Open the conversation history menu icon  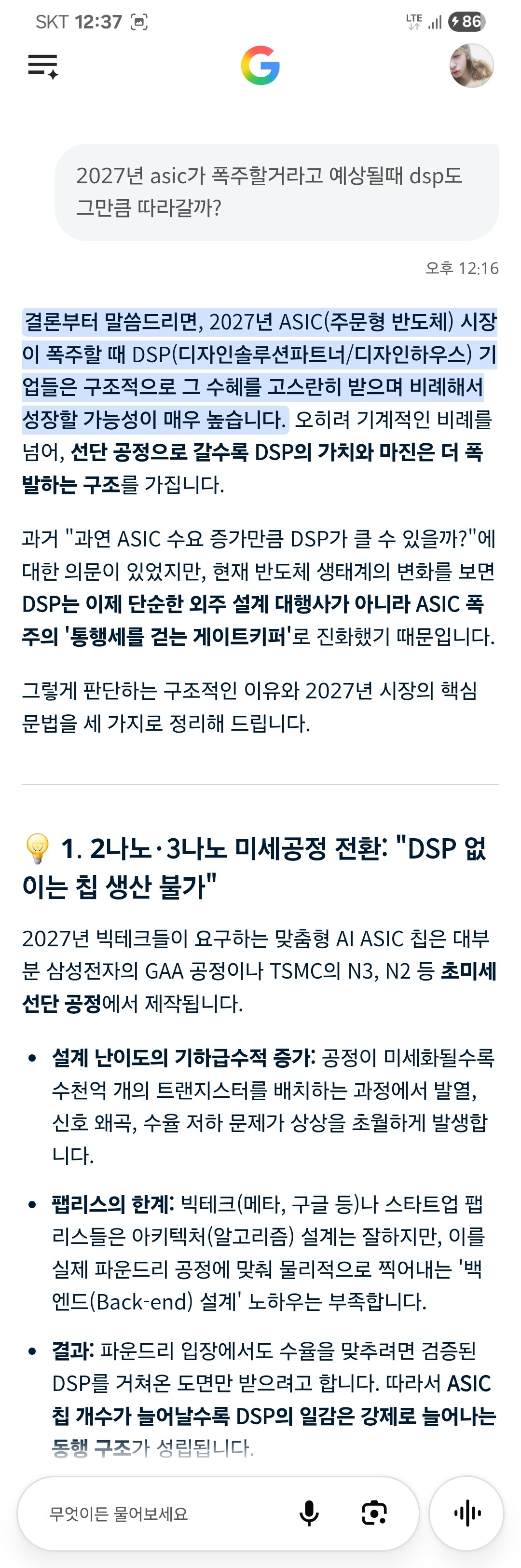click(x=42, y=67)
